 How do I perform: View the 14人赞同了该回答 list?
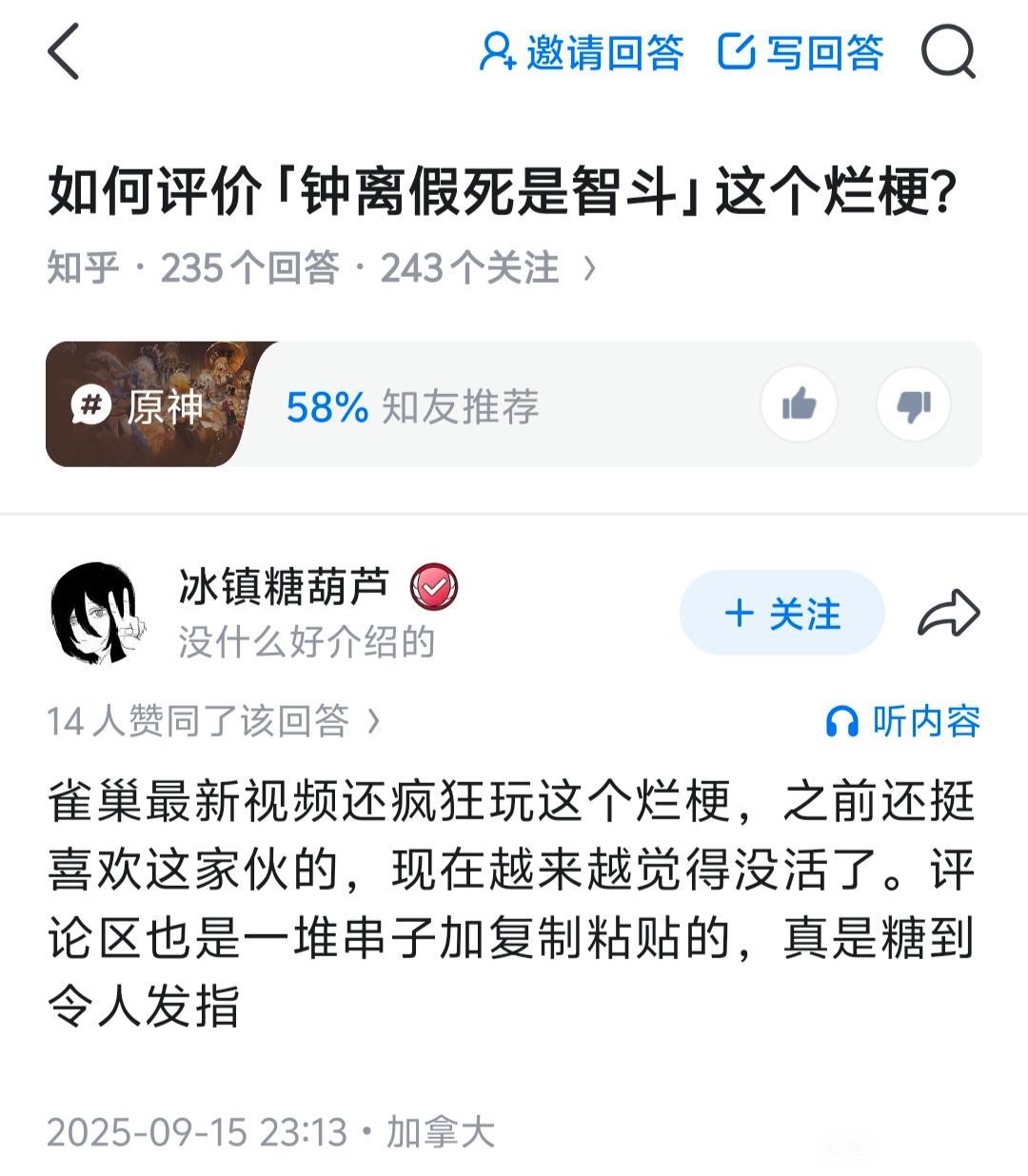click(x=213, y=722)
